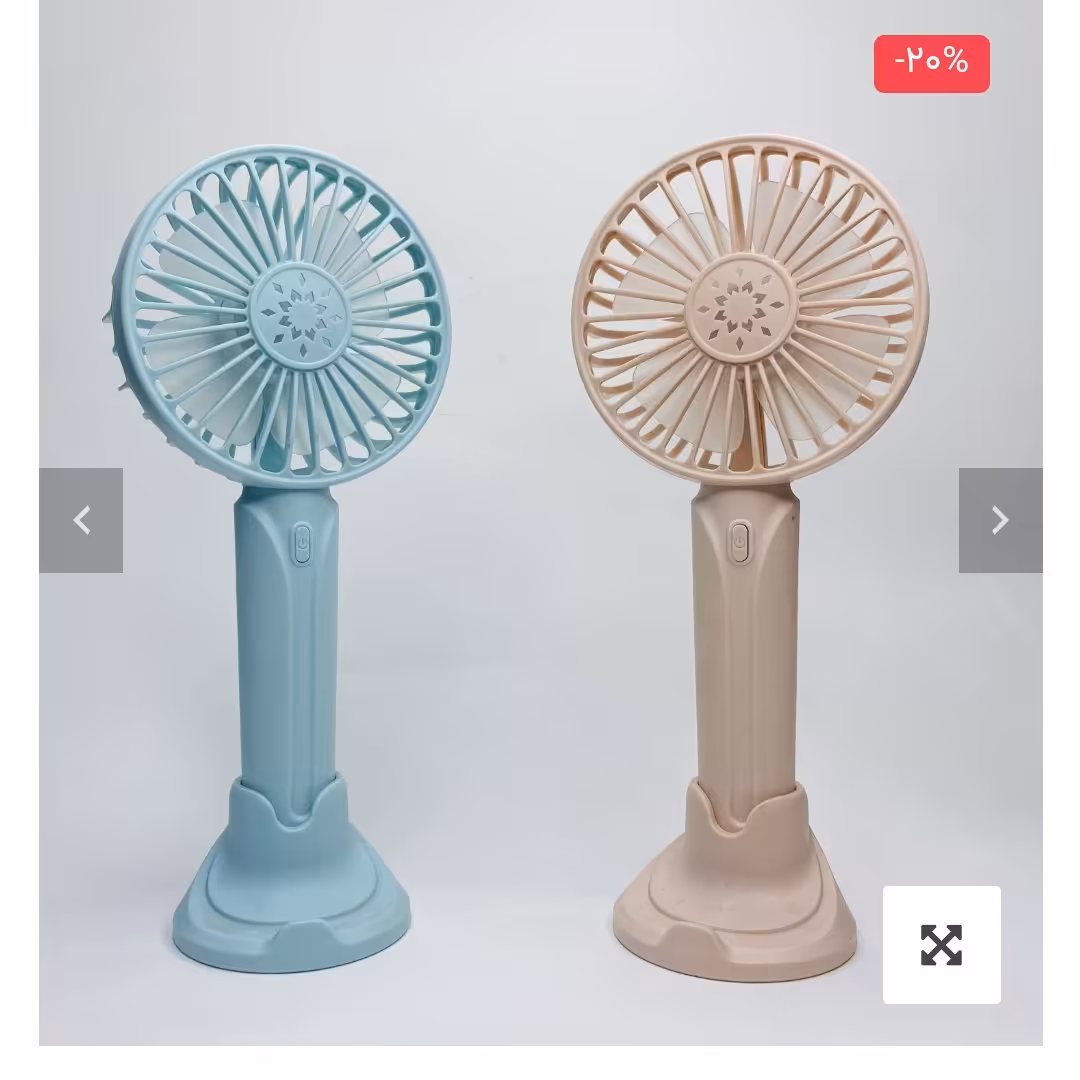This screenshot has width=1080, height=1080.
Task: Expand the product image to fullscreen
Action: (x=941, y=944)
